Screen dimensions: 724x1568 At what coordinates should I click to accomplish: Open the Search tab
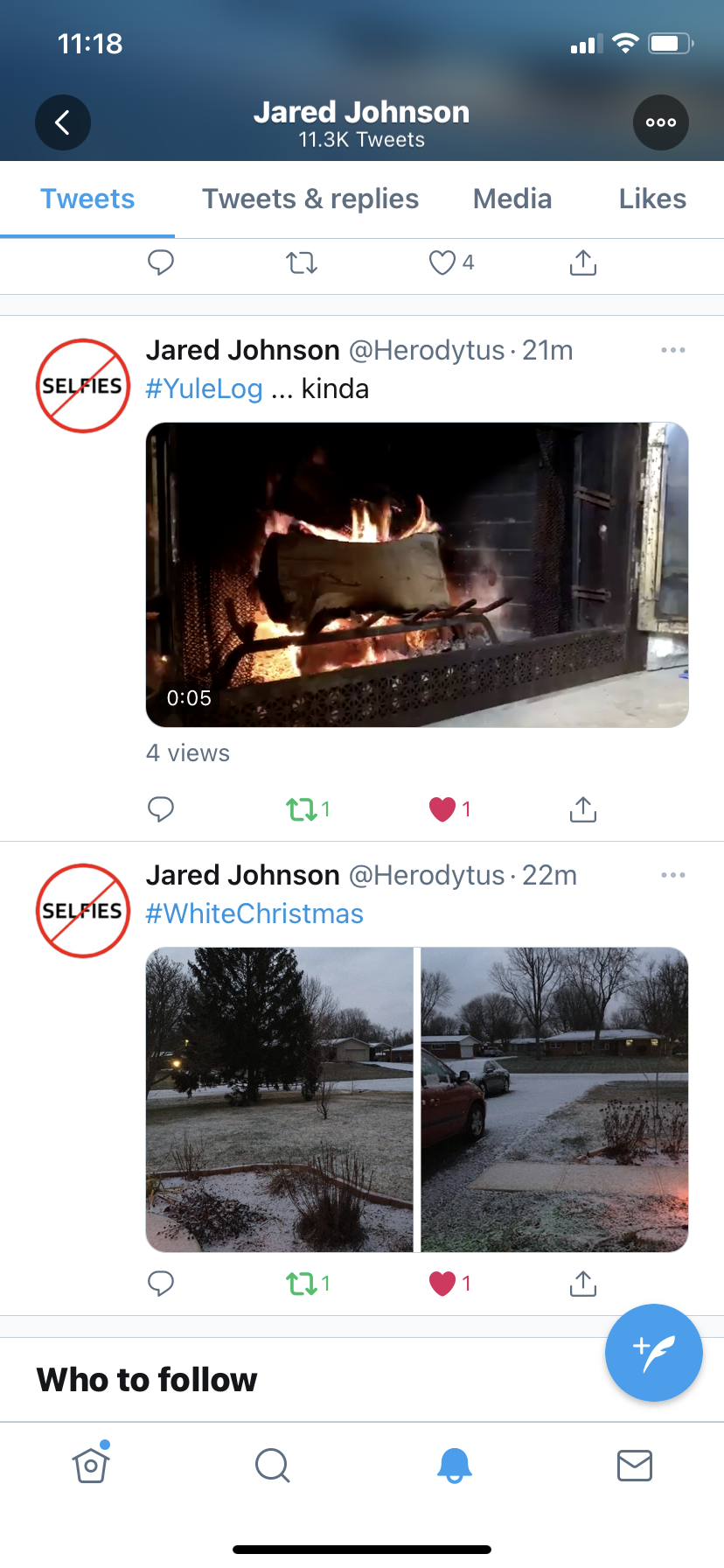272,1465
